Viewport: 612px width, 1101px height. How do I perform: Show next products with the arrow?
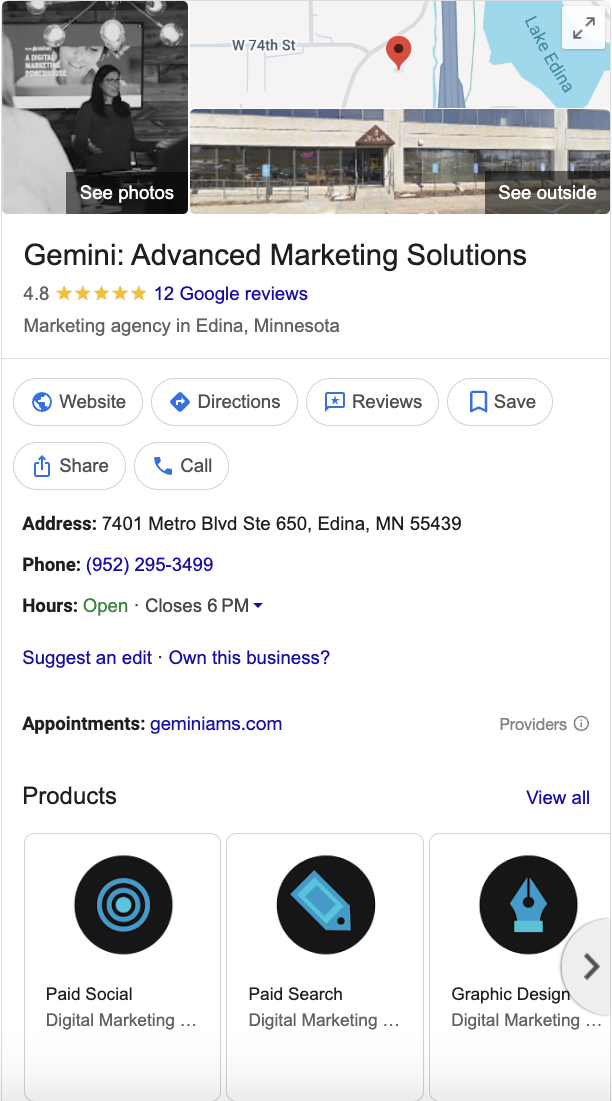click(x=590, y=966)
